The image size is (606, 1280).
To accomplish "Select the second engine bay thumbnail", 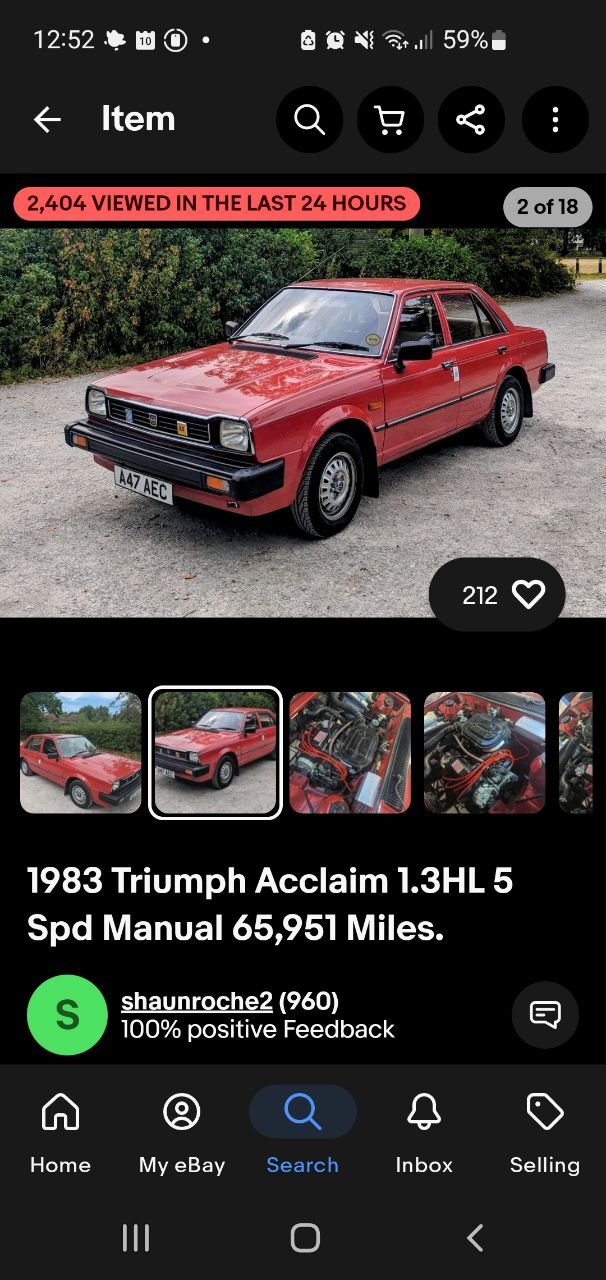I will click(x=484, y=752).
